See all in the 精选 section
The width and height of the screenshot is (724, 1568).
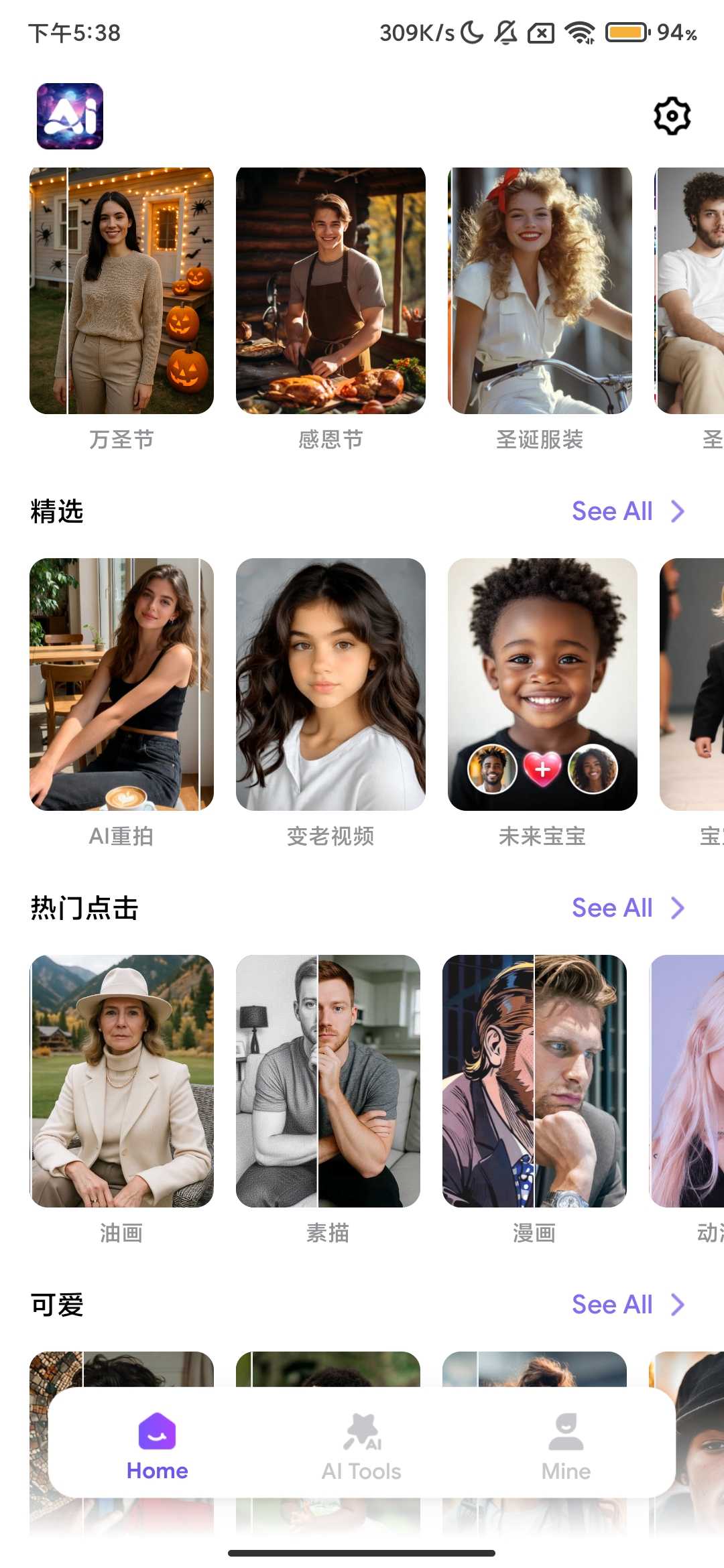(627, 511)
